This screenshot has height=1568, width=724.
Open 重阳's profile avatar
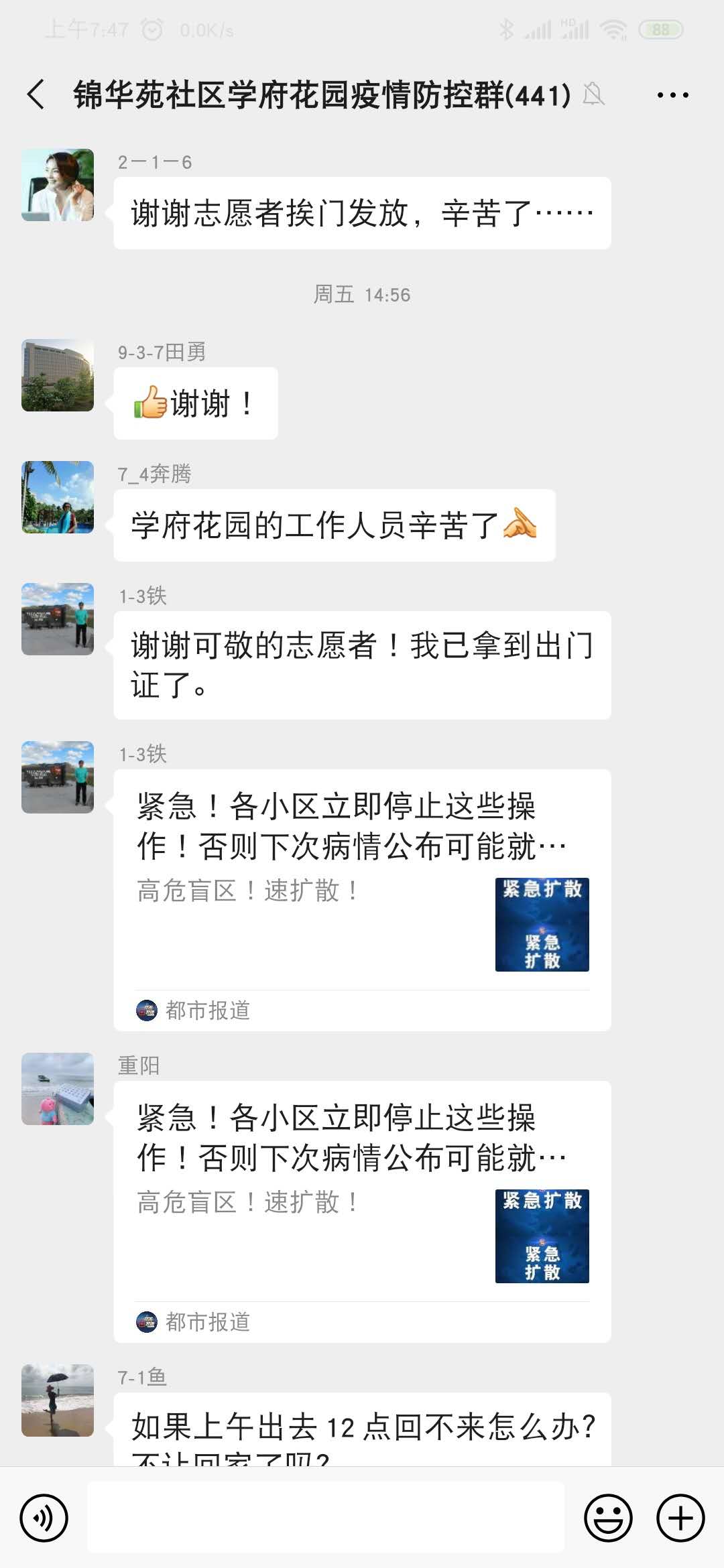58,1089
